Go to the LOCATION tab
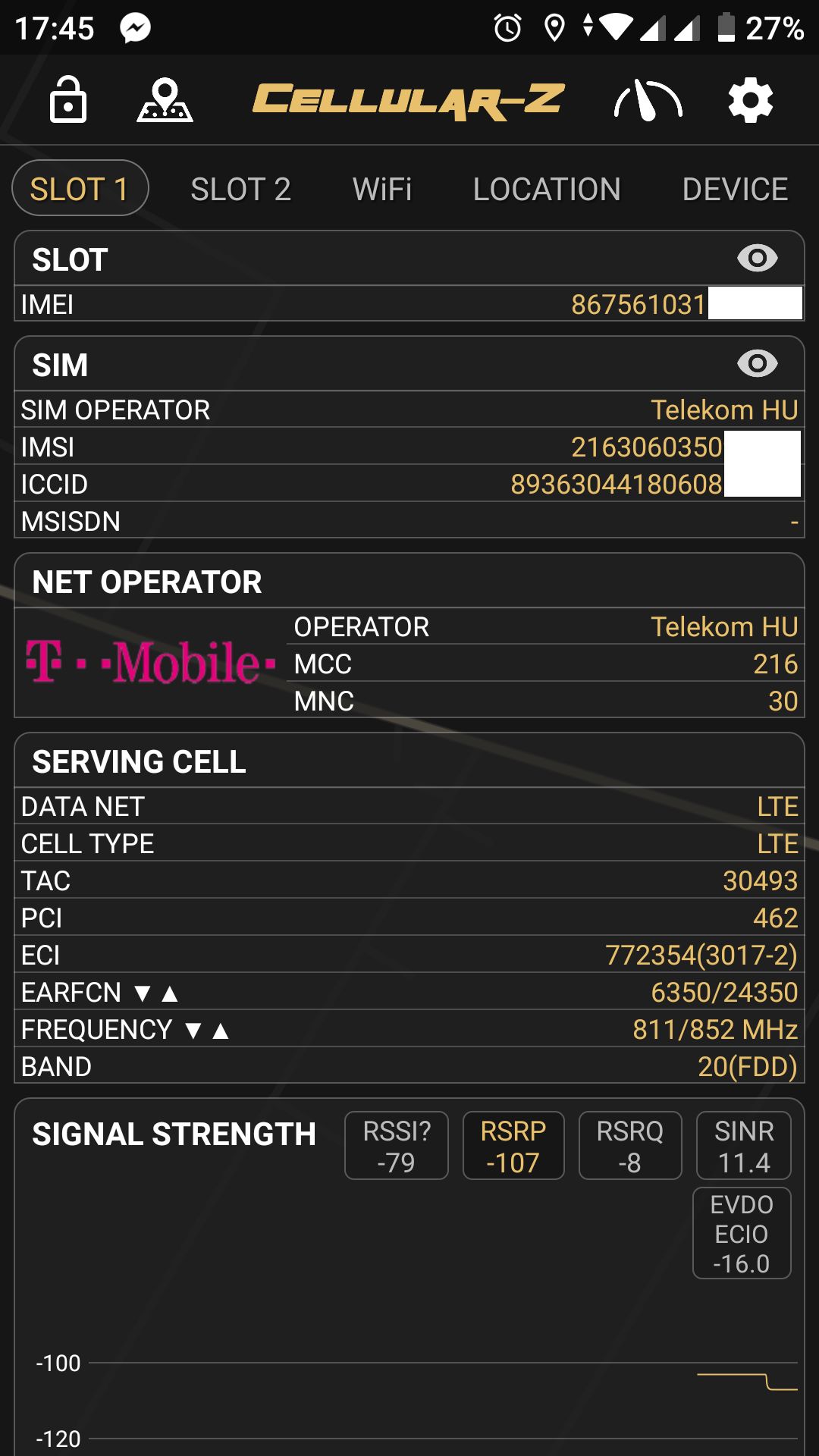This screenshot has width=819, height=1456. tap(547, 189)
